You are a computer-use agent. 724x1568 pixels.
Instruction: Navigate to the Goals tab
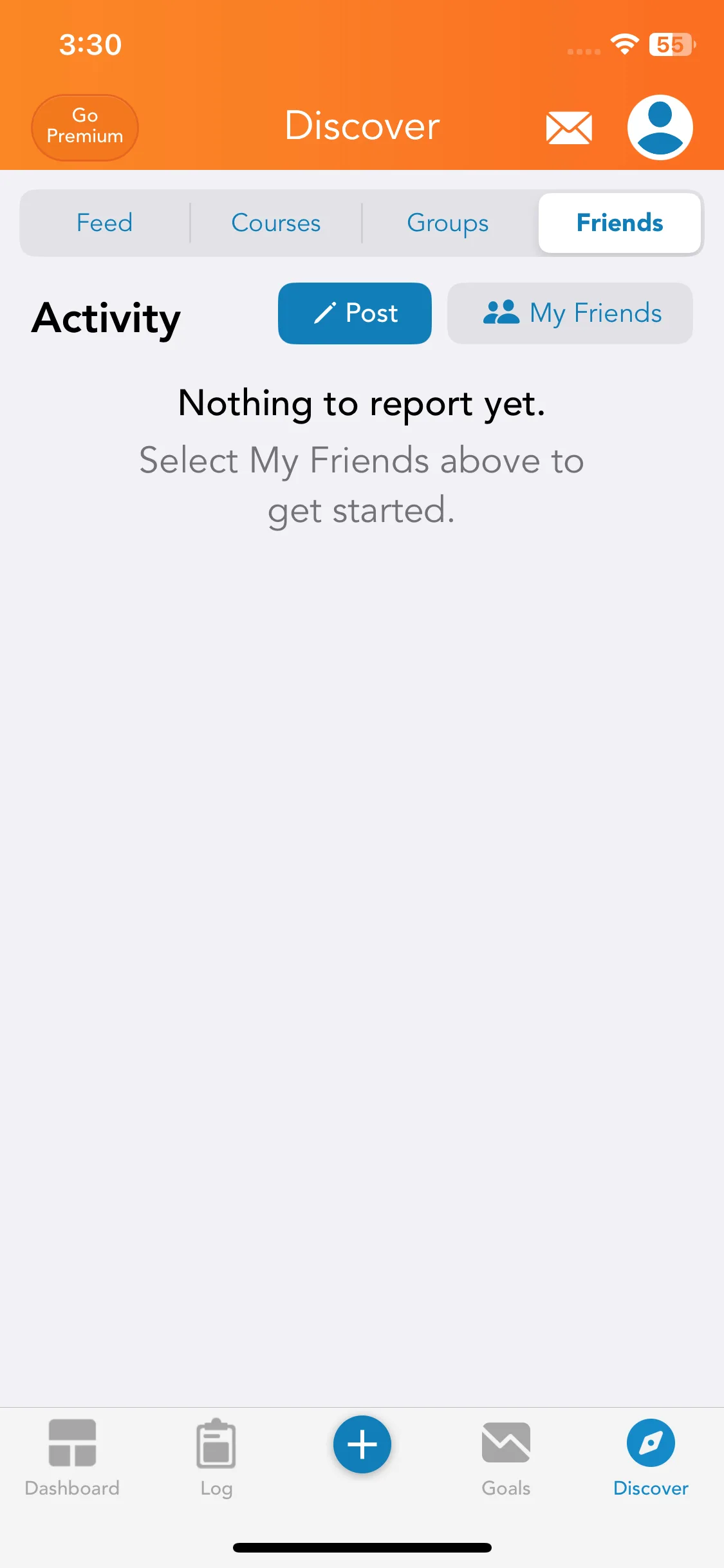(x=506, y=1457)
